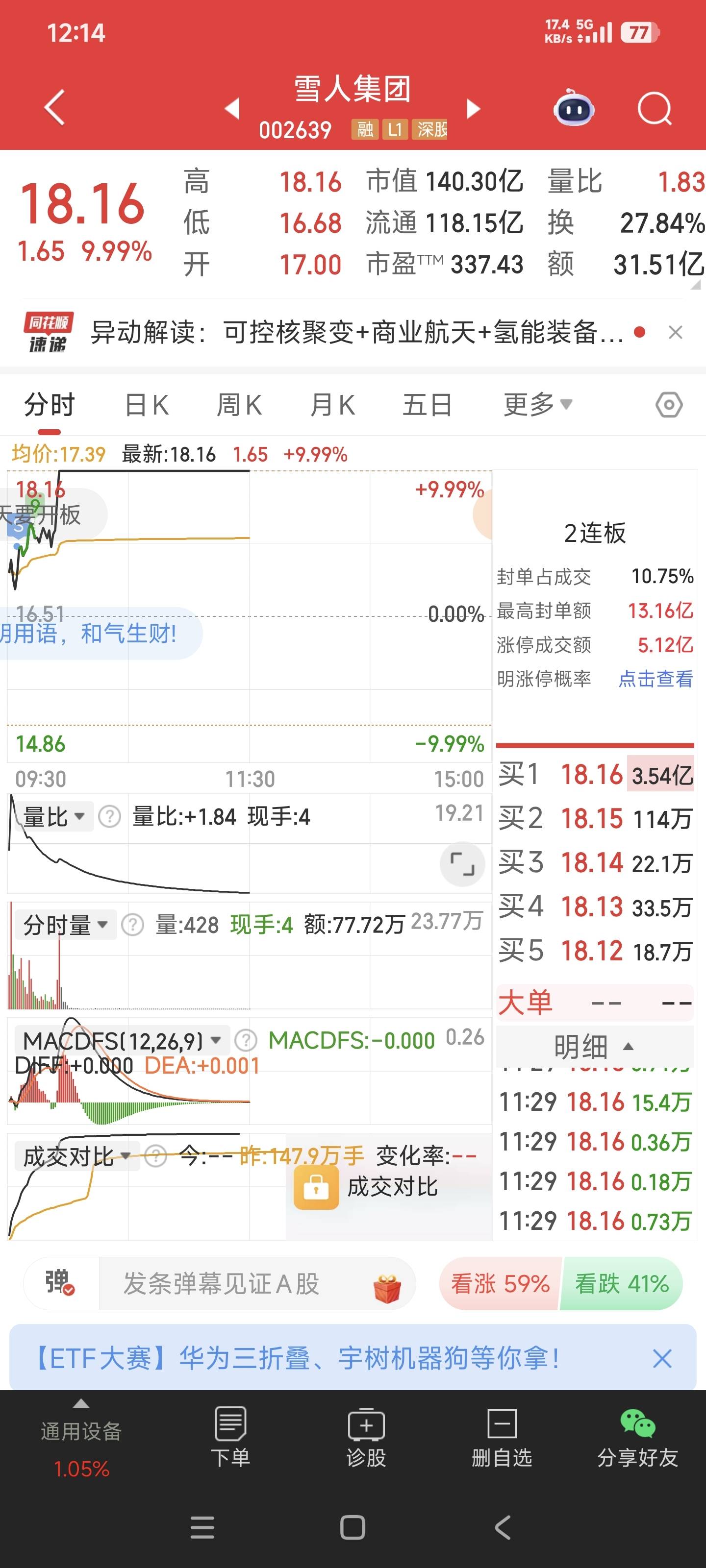Close the ETF大赛 promo banner
Image resolution: width=706 pixels, height=1568 pixels.
pos(662,1358)
